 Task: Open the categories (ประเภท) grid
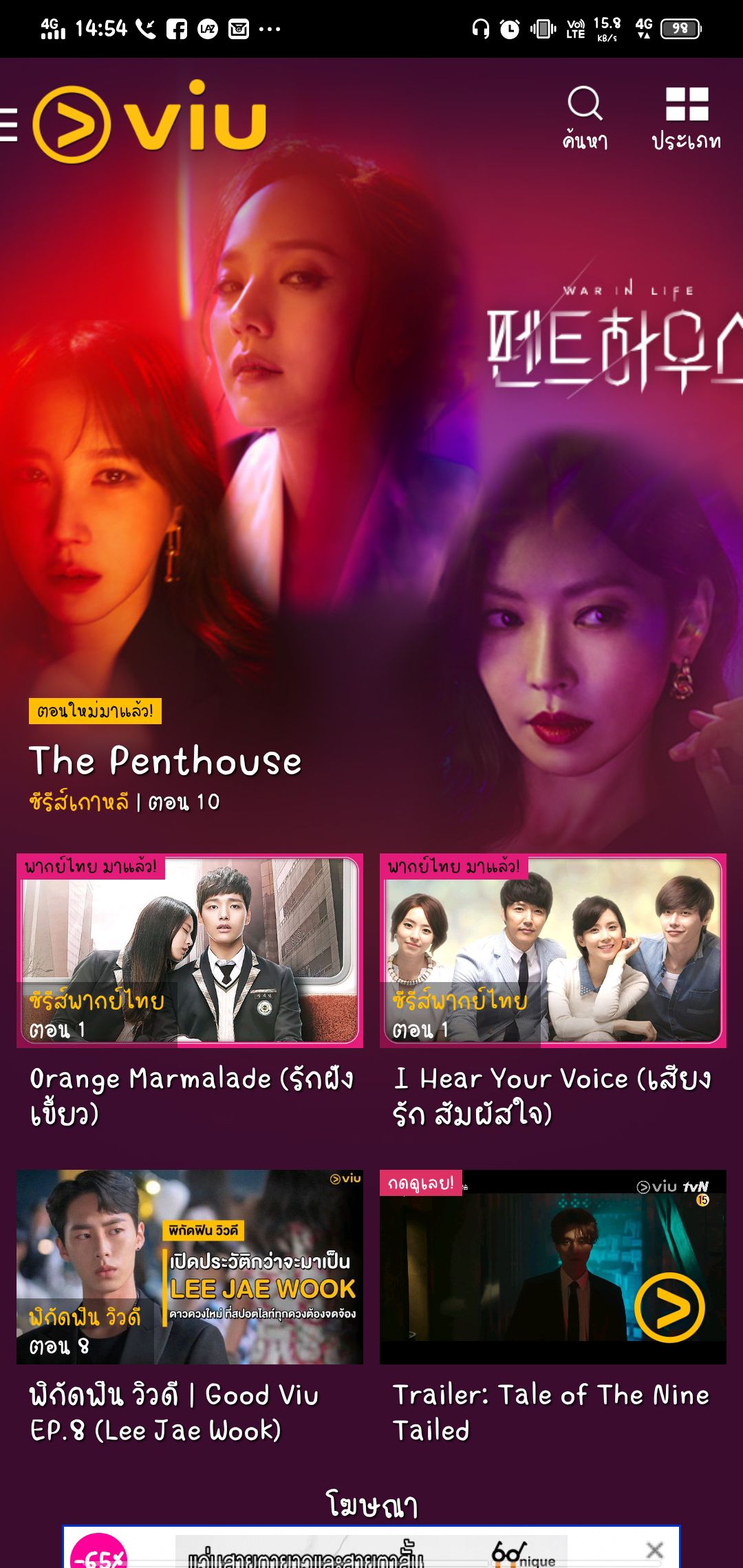coord(687,117)
